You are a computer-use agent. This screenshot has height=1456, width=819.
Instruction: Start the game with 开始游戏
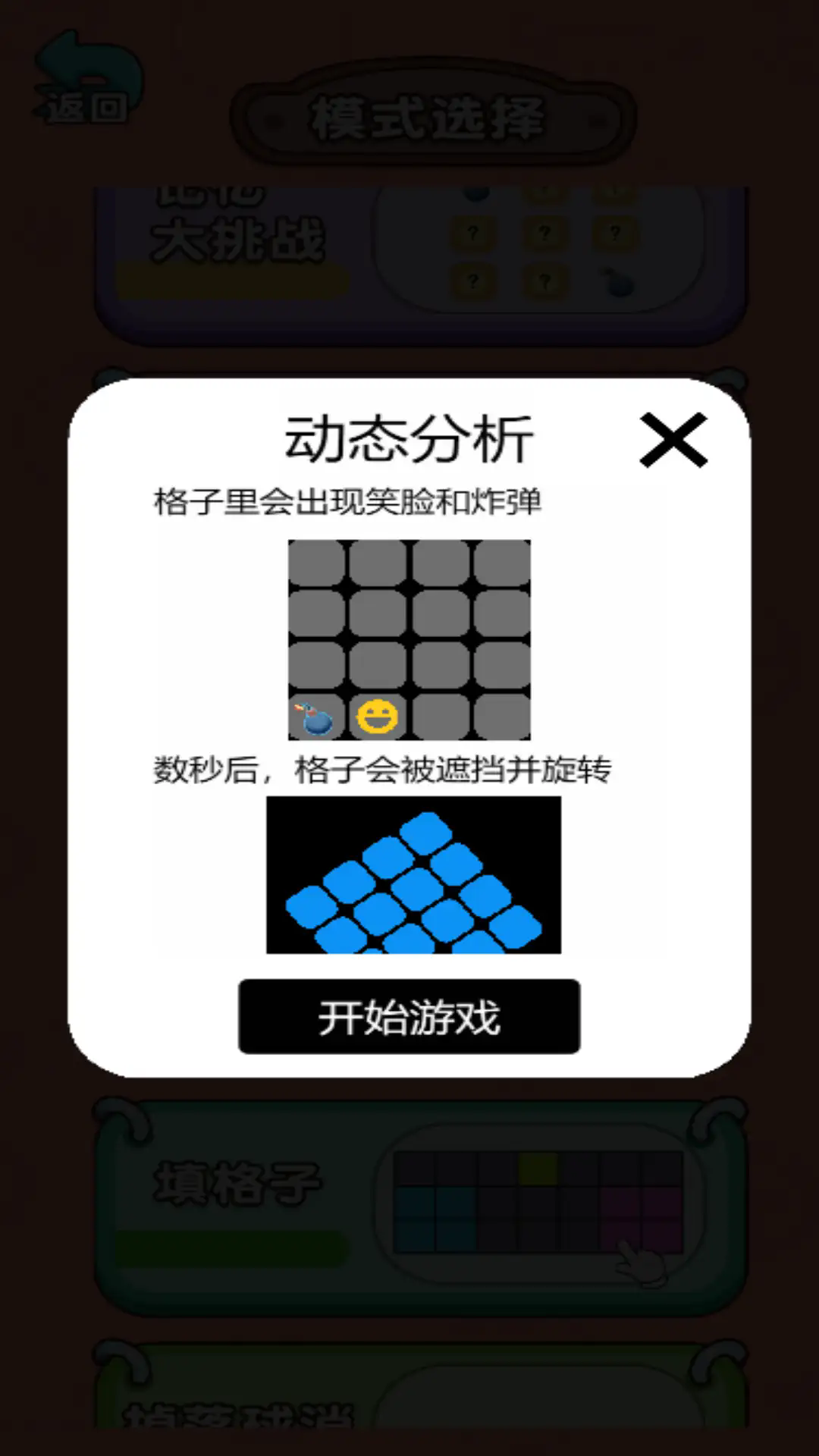[409, 1016]
